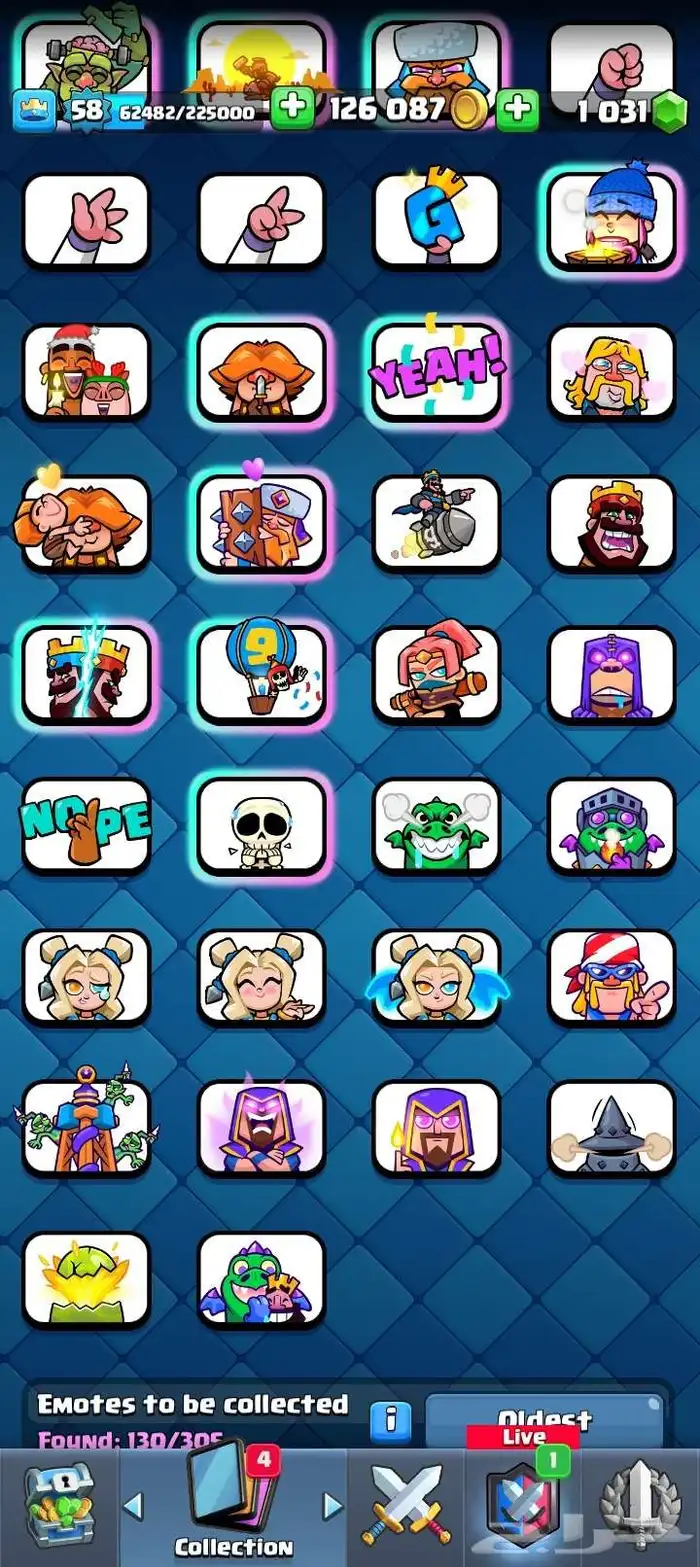Image resolution: width=700 pixels, height=1567 pixels.
Task: Choose the cracking green egg emote
Action: pos(86,1278)
